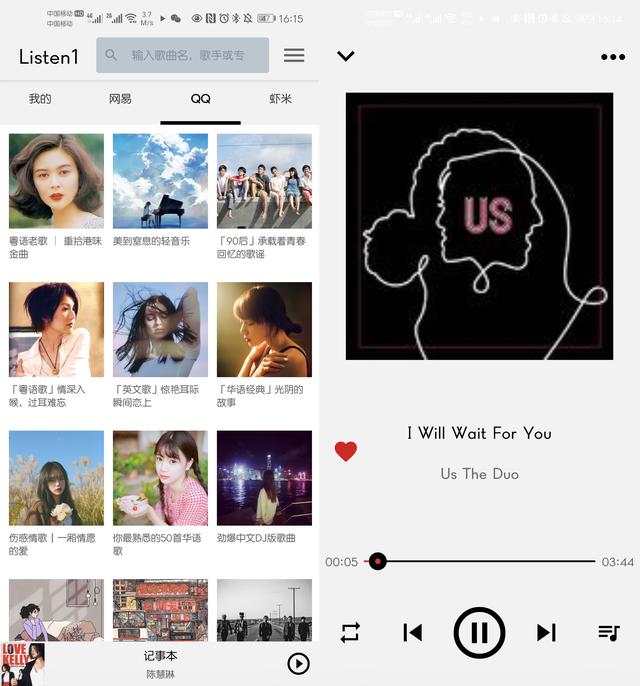Open the 「英文歌」 playlist

160,329
